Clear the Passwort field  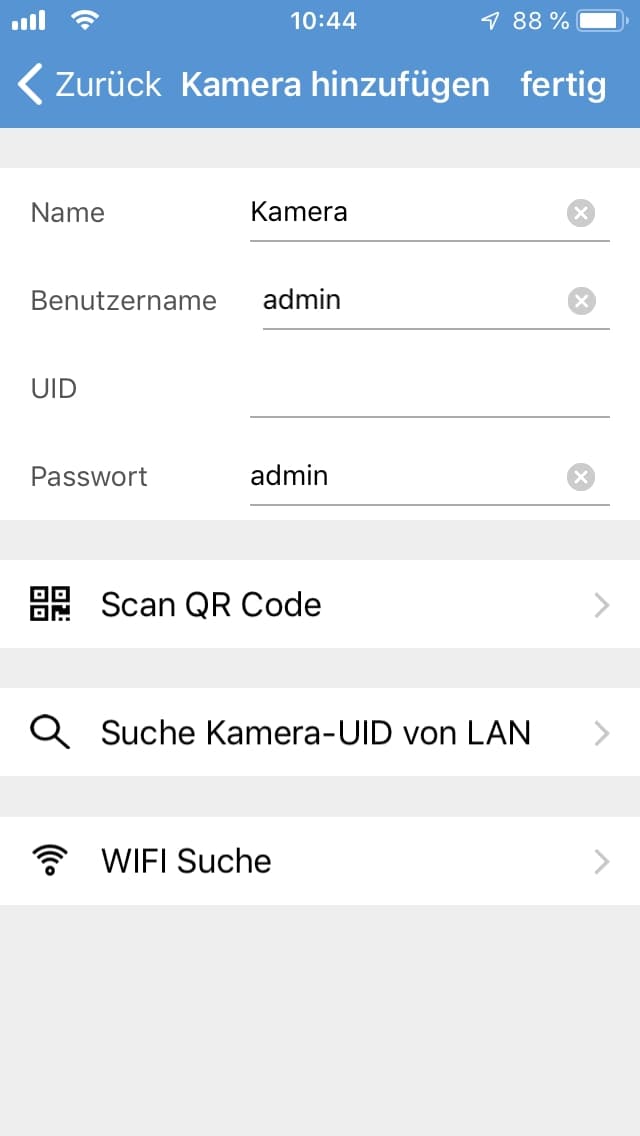[x=581, y=477]
